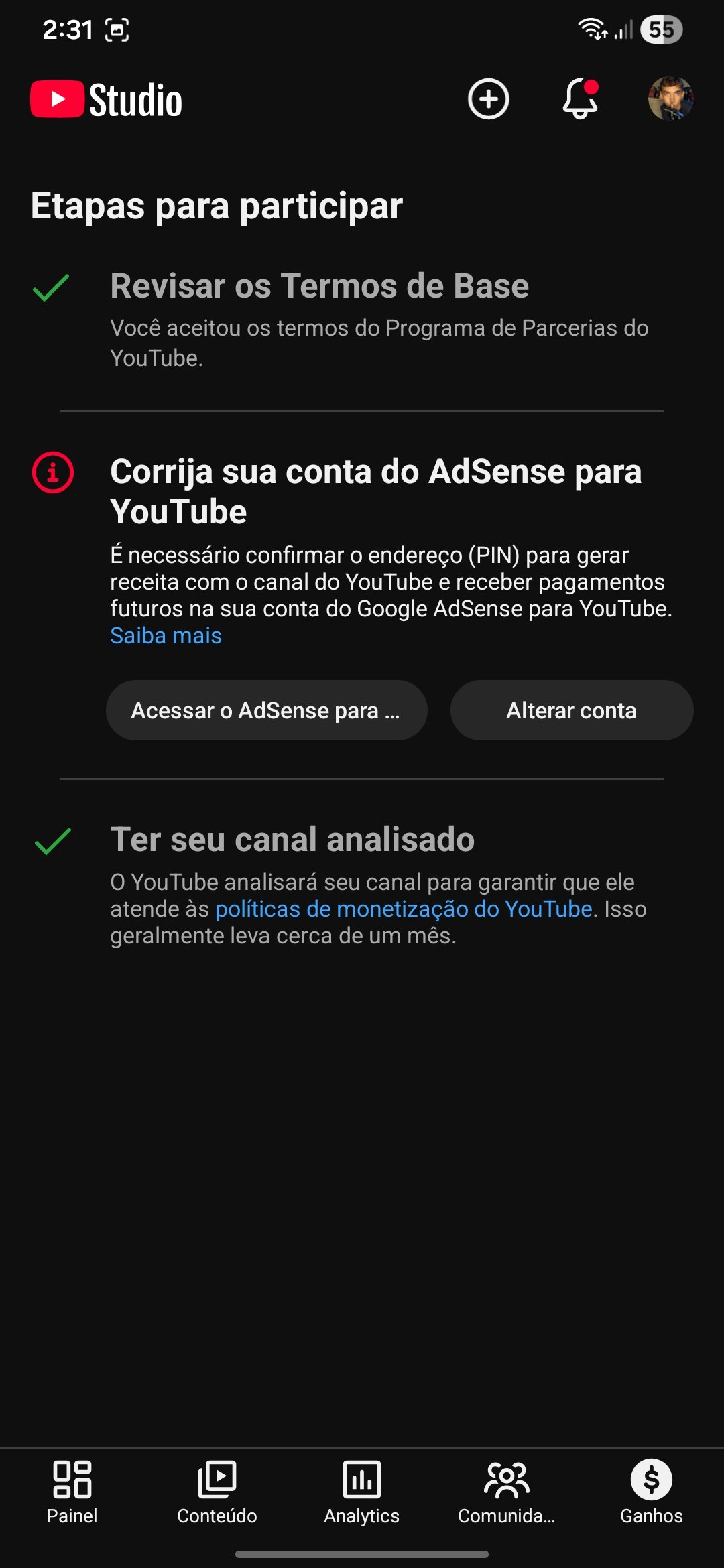Switch to the Painel tab
724x1568 pixels.
tap(72, 1492)
